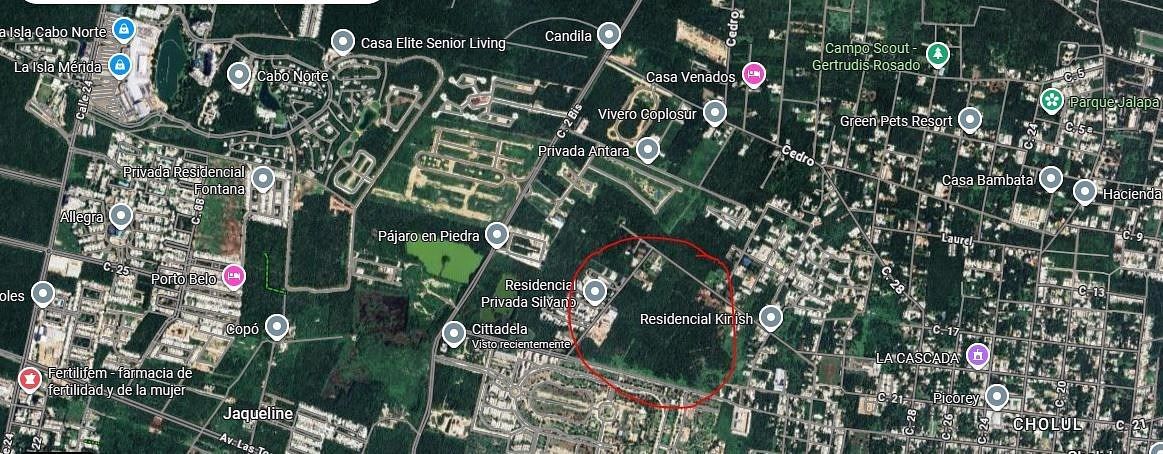Image resolution: width=1163 pixels, height=454 pixels.
Task: Select the Residencial Kinish pin
Action: point(770,318)
